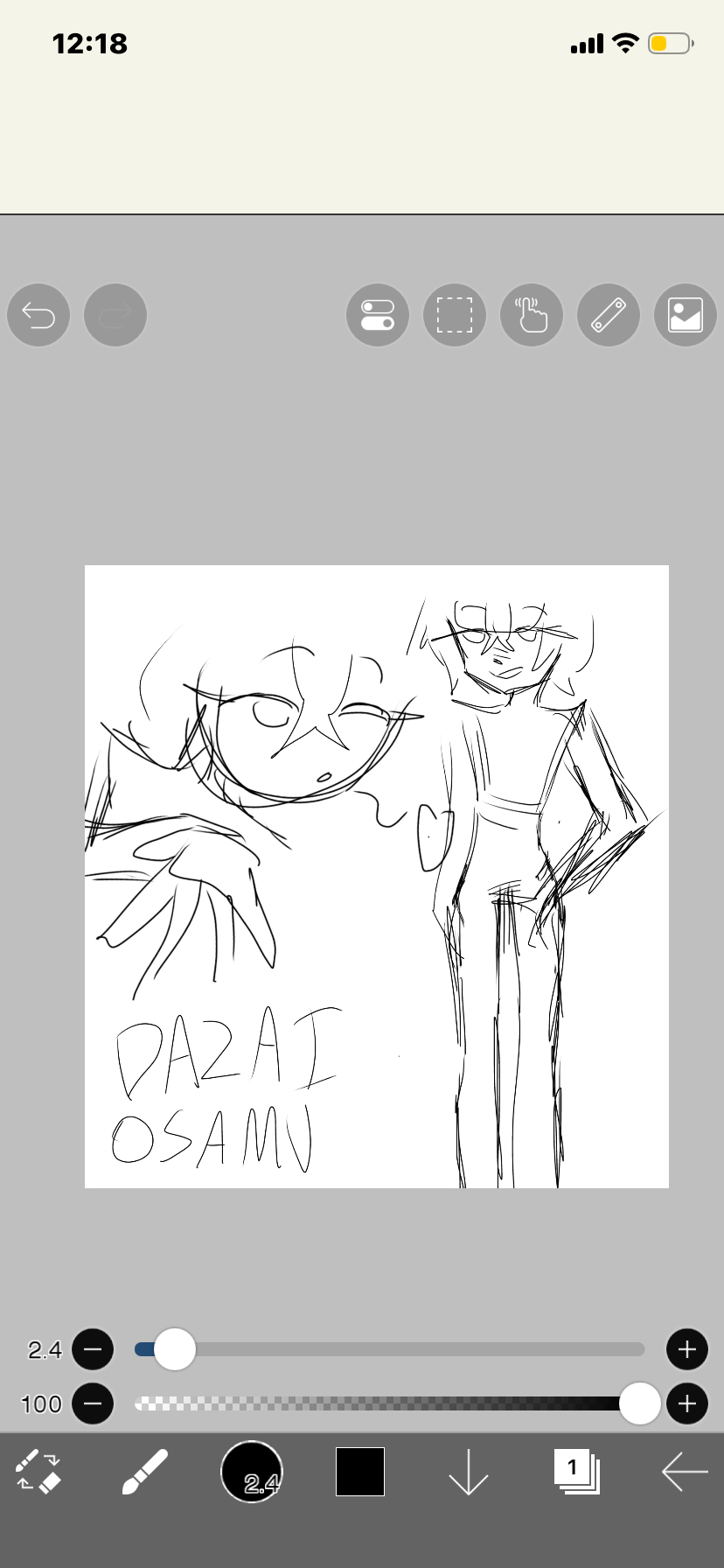The image size is (724, 1568).
Task: Increase brush opacity with plus button
Action: point(687,1403)
